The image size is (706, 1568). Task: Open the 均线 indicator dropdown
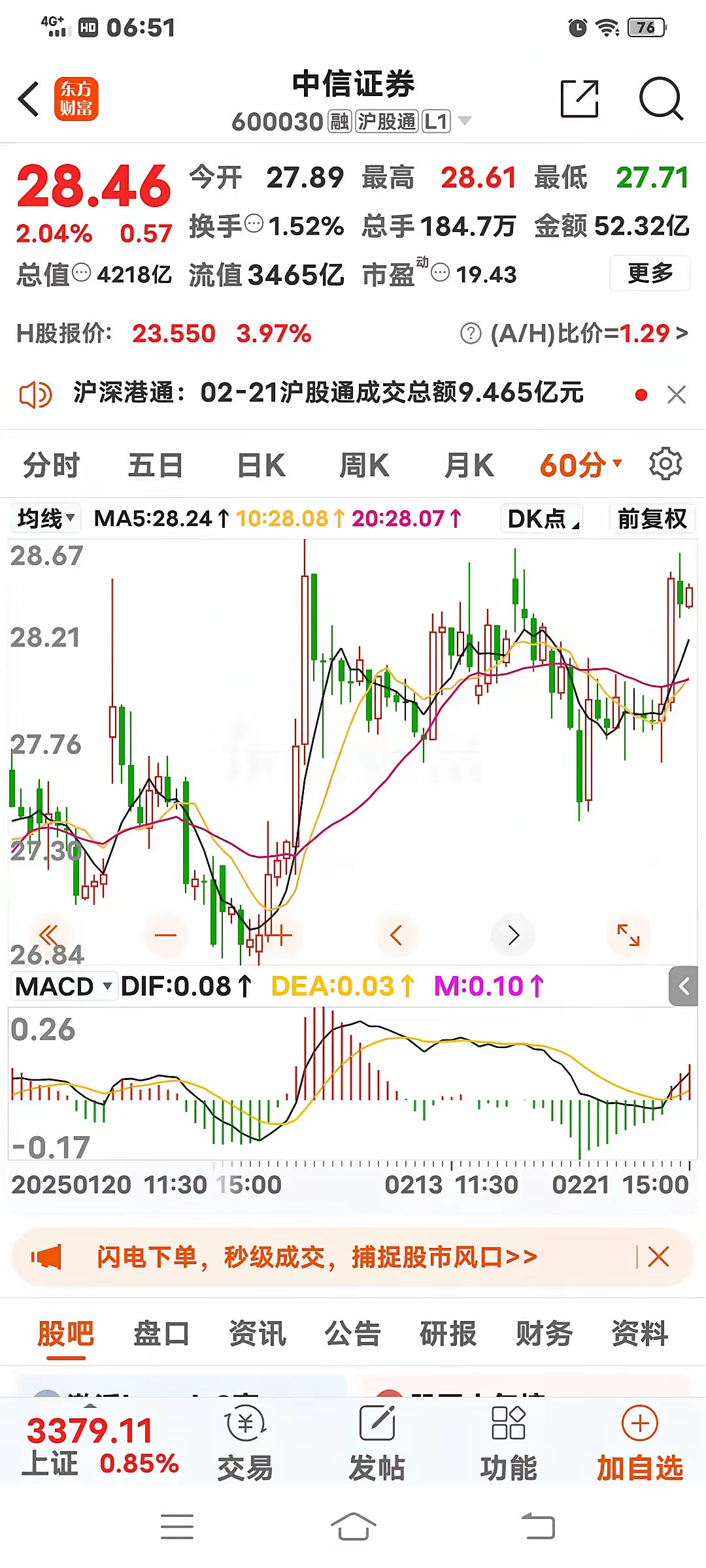[46, 519]
